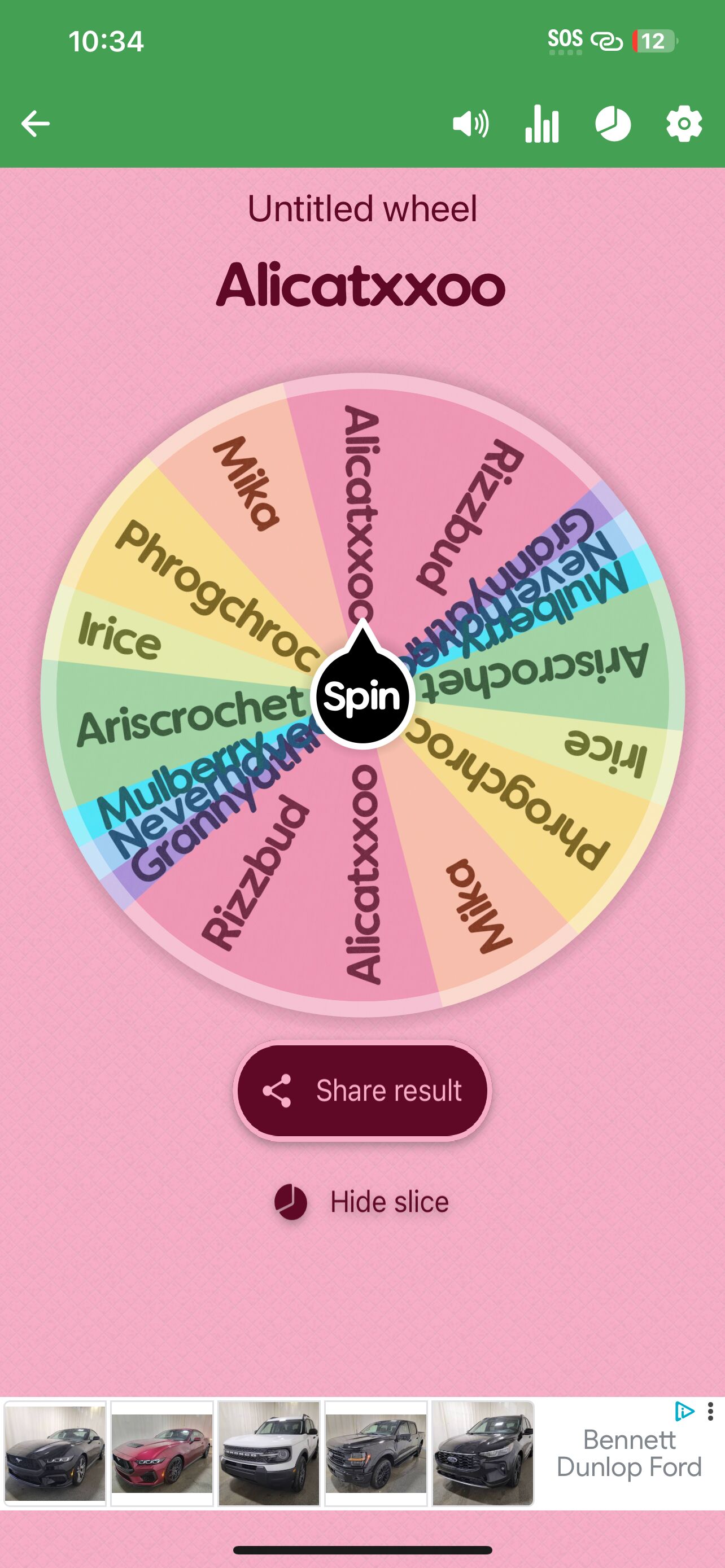Hide the selected slice
725x1568 pixels.
pos(361,1202)
